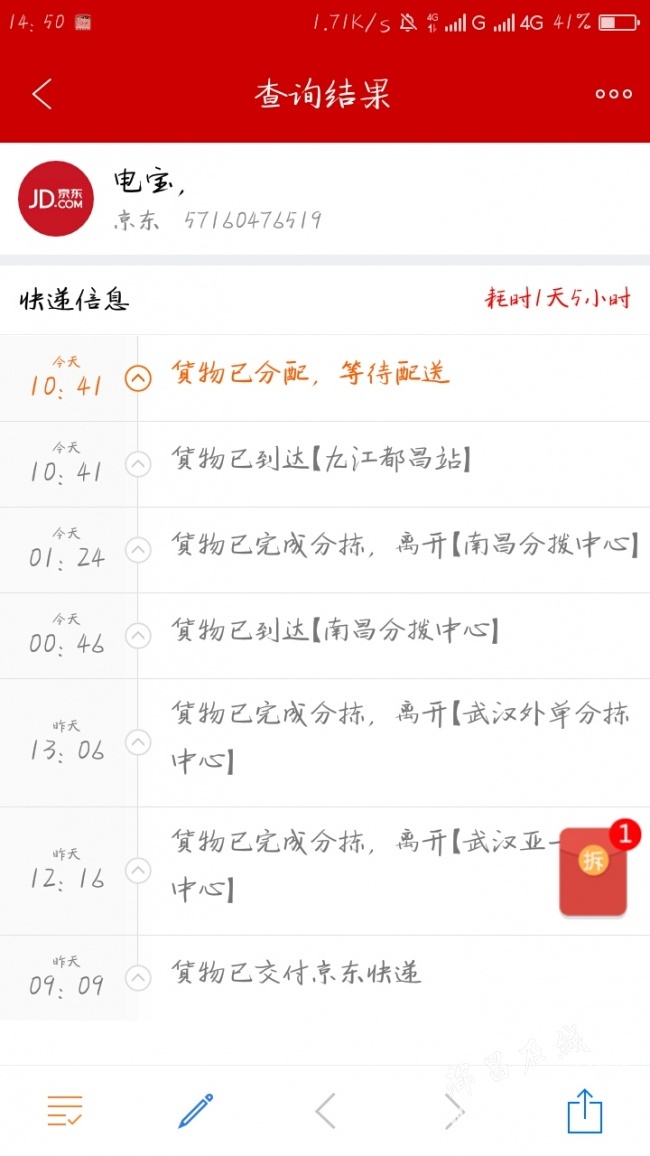This screenshot has width=650, height=1156.
Task: Go to next package with right arrow
Action: (x=454, y=1111)
